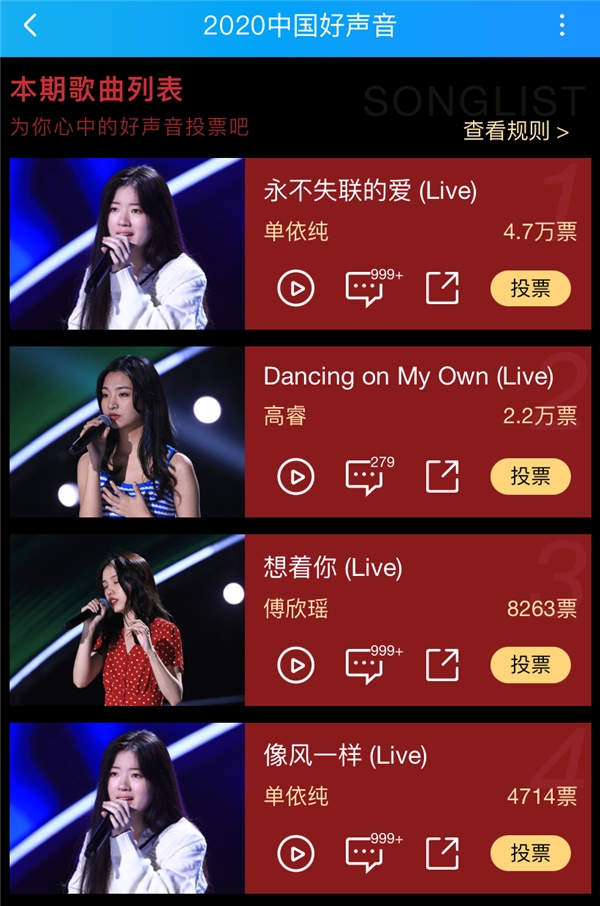Open comments for 像风一样 (Live)
Image resolution: width=600 pixels, height=906 pixels.
pyautogui.click(x=365, y=853)
